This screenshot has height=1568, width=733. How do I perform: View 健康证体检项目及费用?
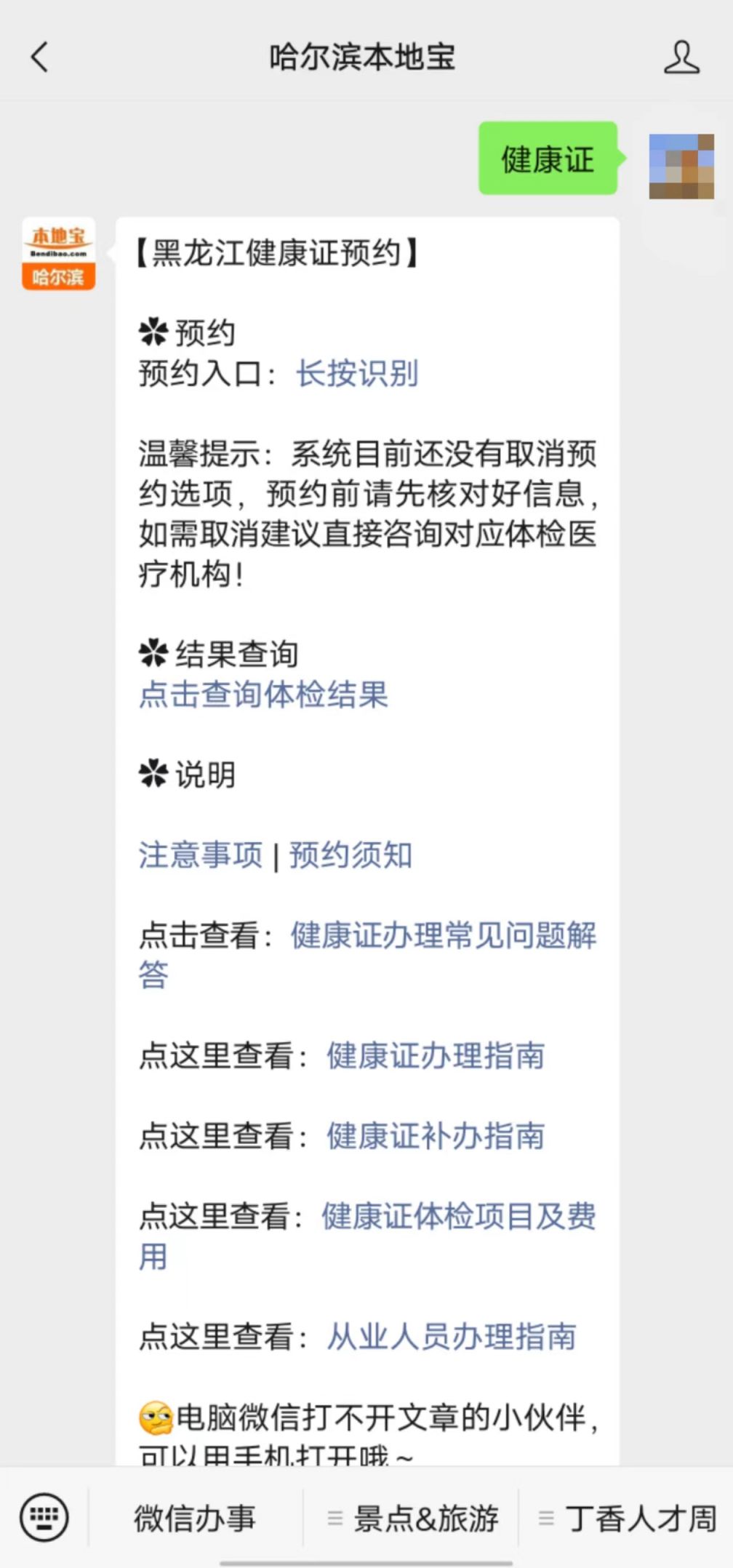click(368, 1236)
